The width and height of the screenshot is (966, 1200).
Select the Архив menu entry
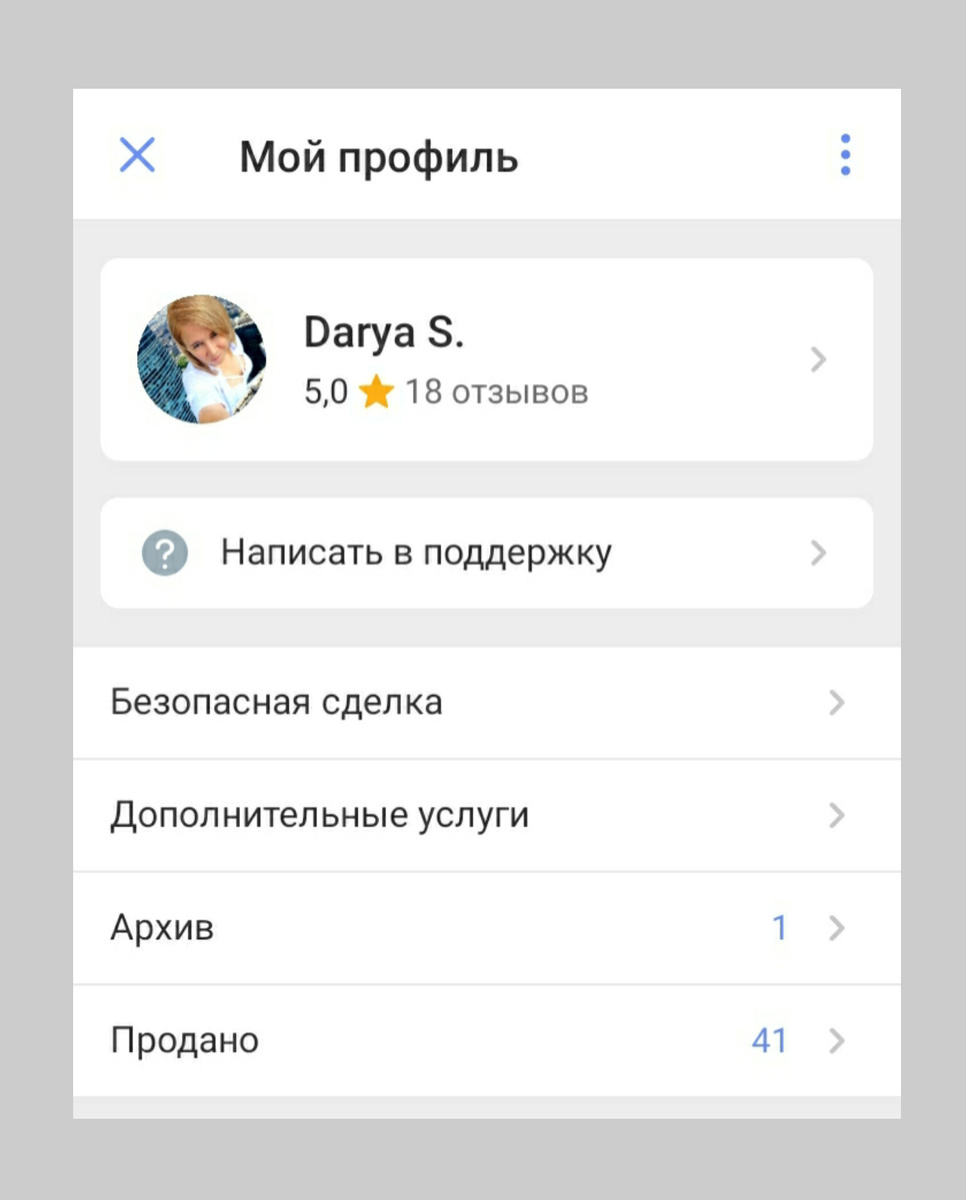pyautogui.click(x=162, y=928)
